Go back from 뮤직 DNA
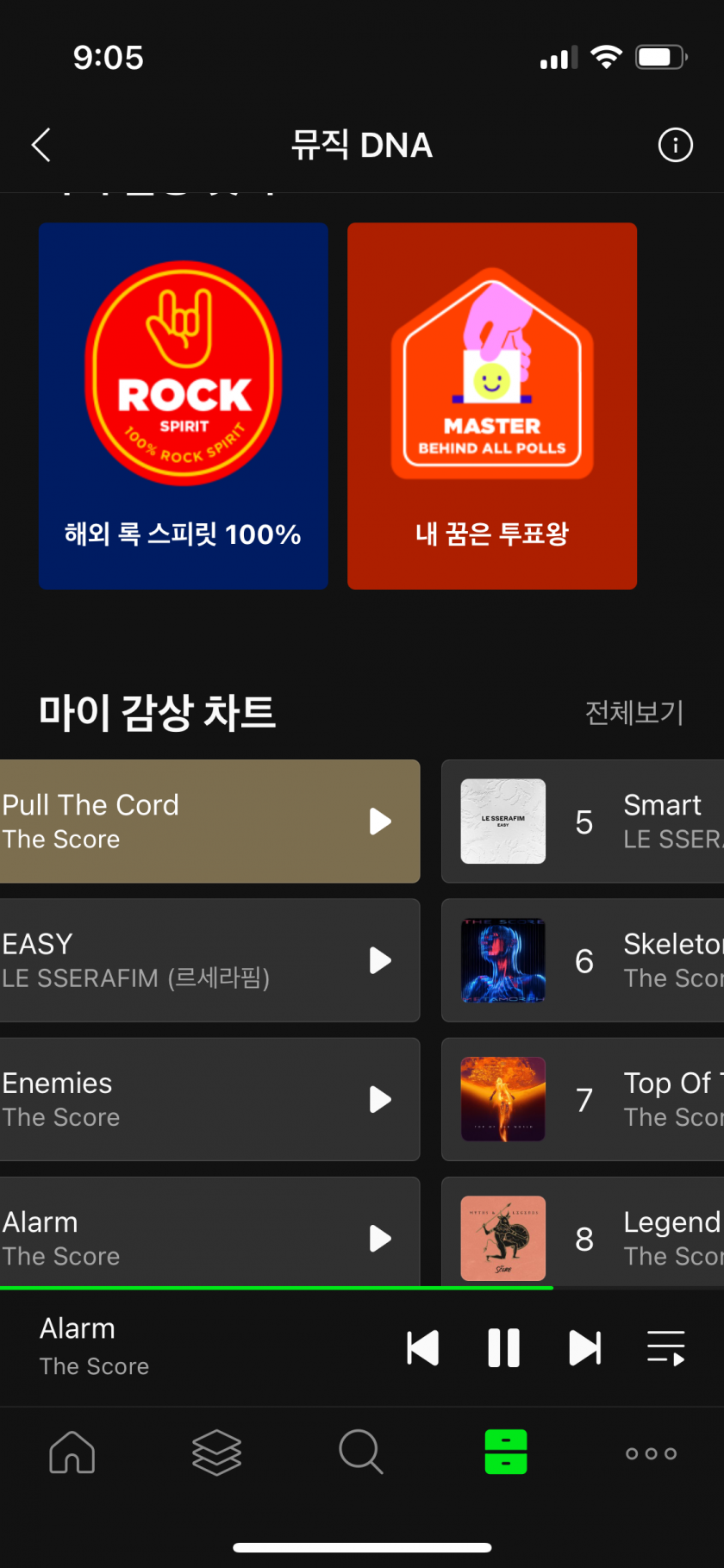724x1568 pixels. (41, 145)
